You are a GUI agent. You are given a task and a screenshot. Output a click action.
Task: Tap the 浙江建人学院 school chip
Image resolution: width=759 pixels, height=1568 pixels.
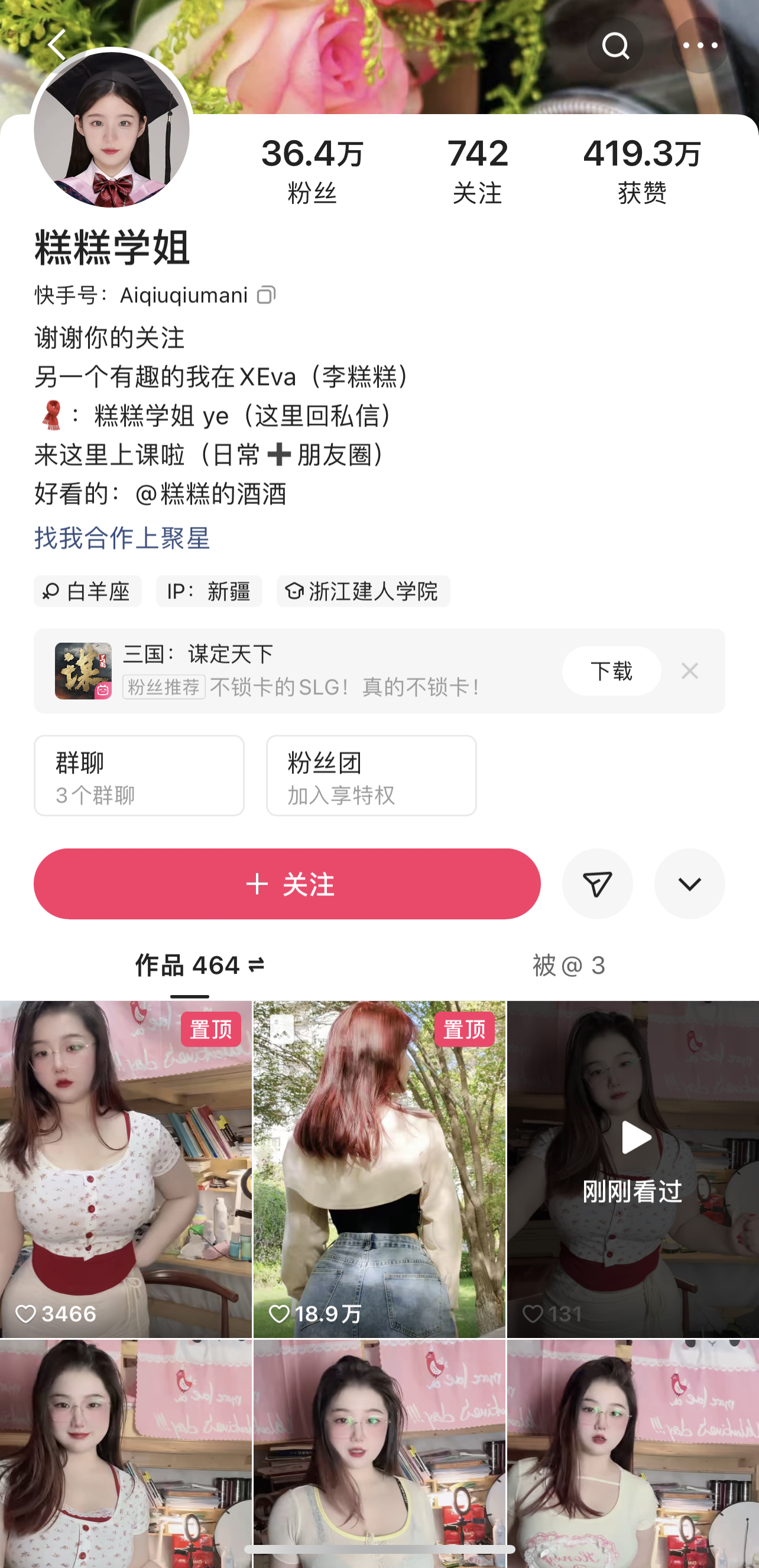(x=364, y=591)
